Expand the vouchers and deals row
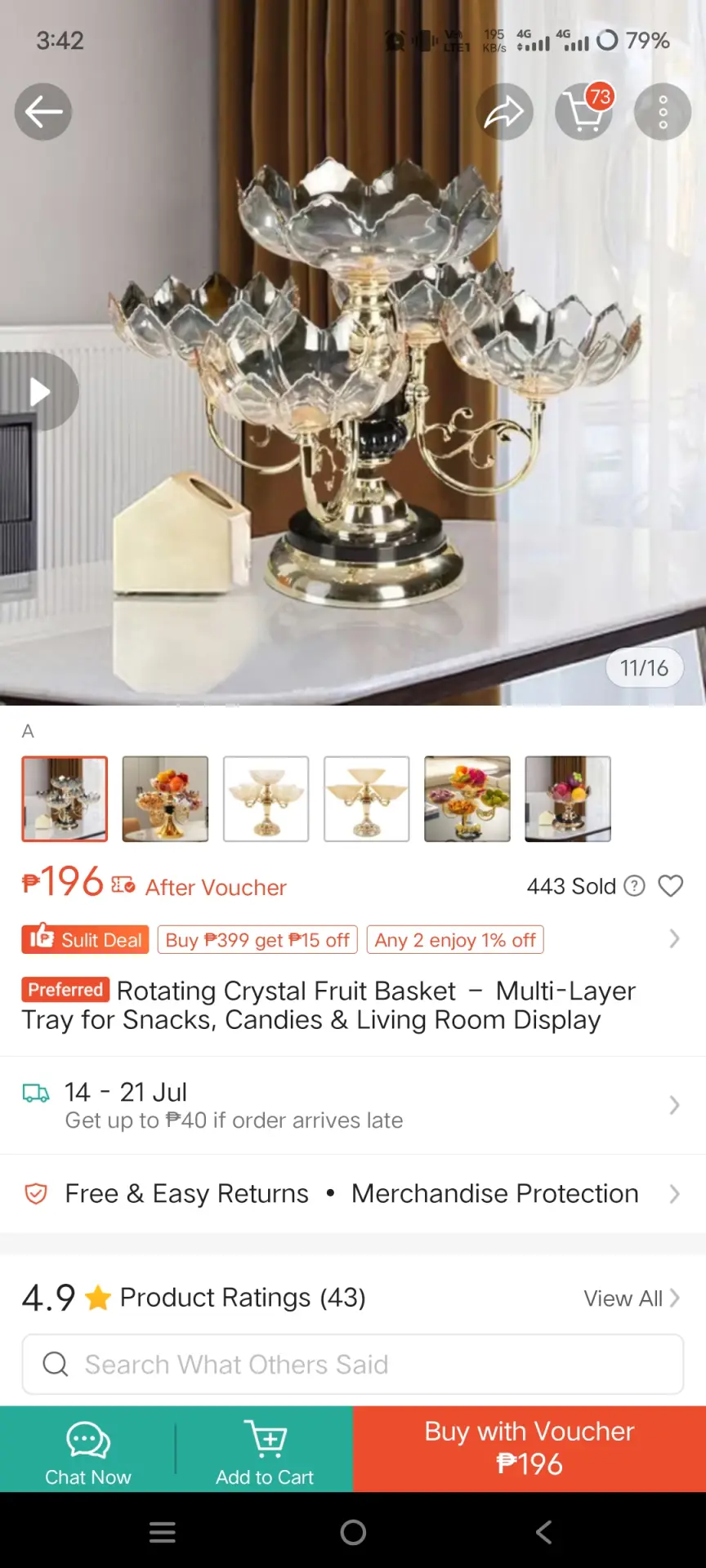This screenshot has width=706, height=1568. tap(674, 939)
